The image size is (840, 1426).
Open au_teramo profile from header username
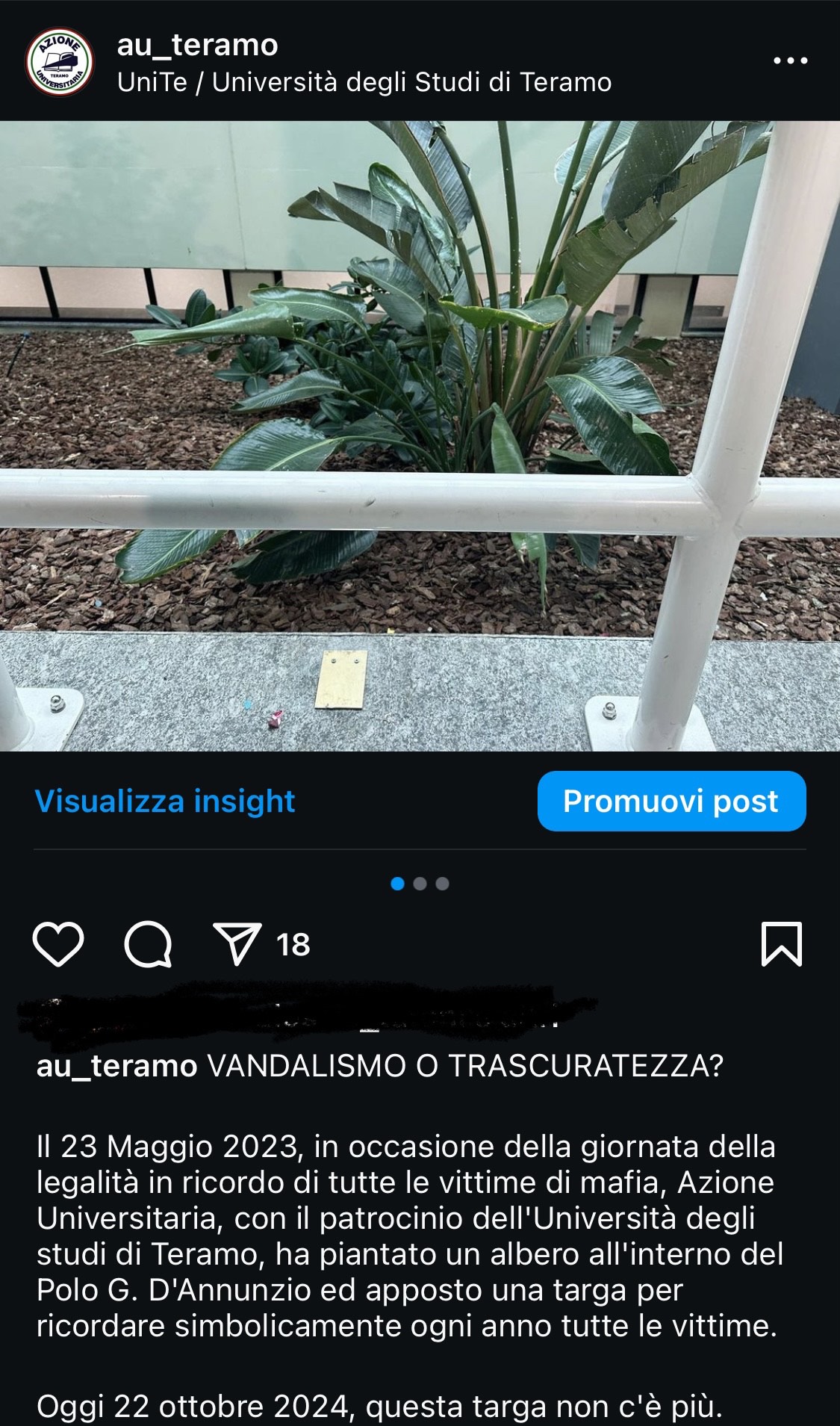click(x=197, y=45)
